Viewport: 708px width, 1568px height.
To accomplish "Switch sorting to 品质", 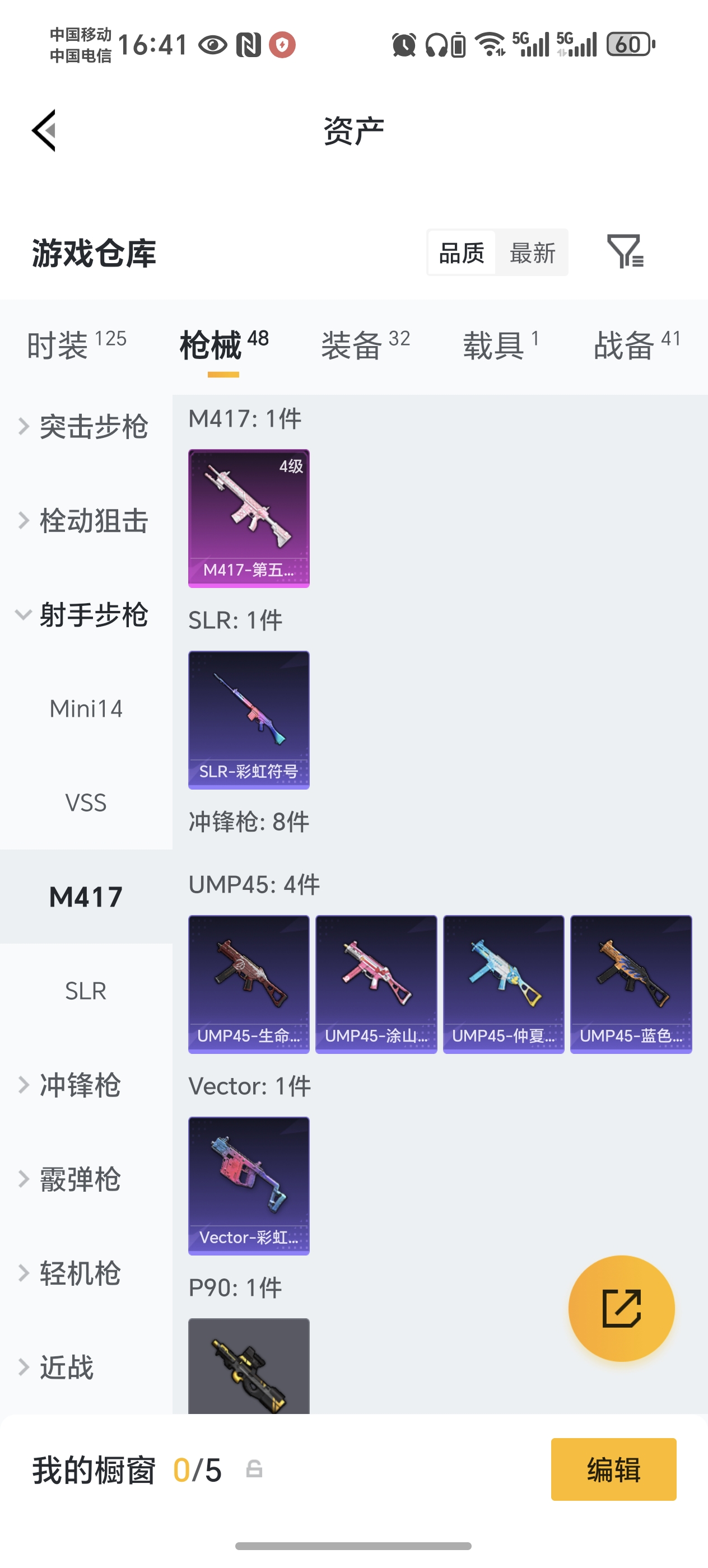I will (461, 252).
